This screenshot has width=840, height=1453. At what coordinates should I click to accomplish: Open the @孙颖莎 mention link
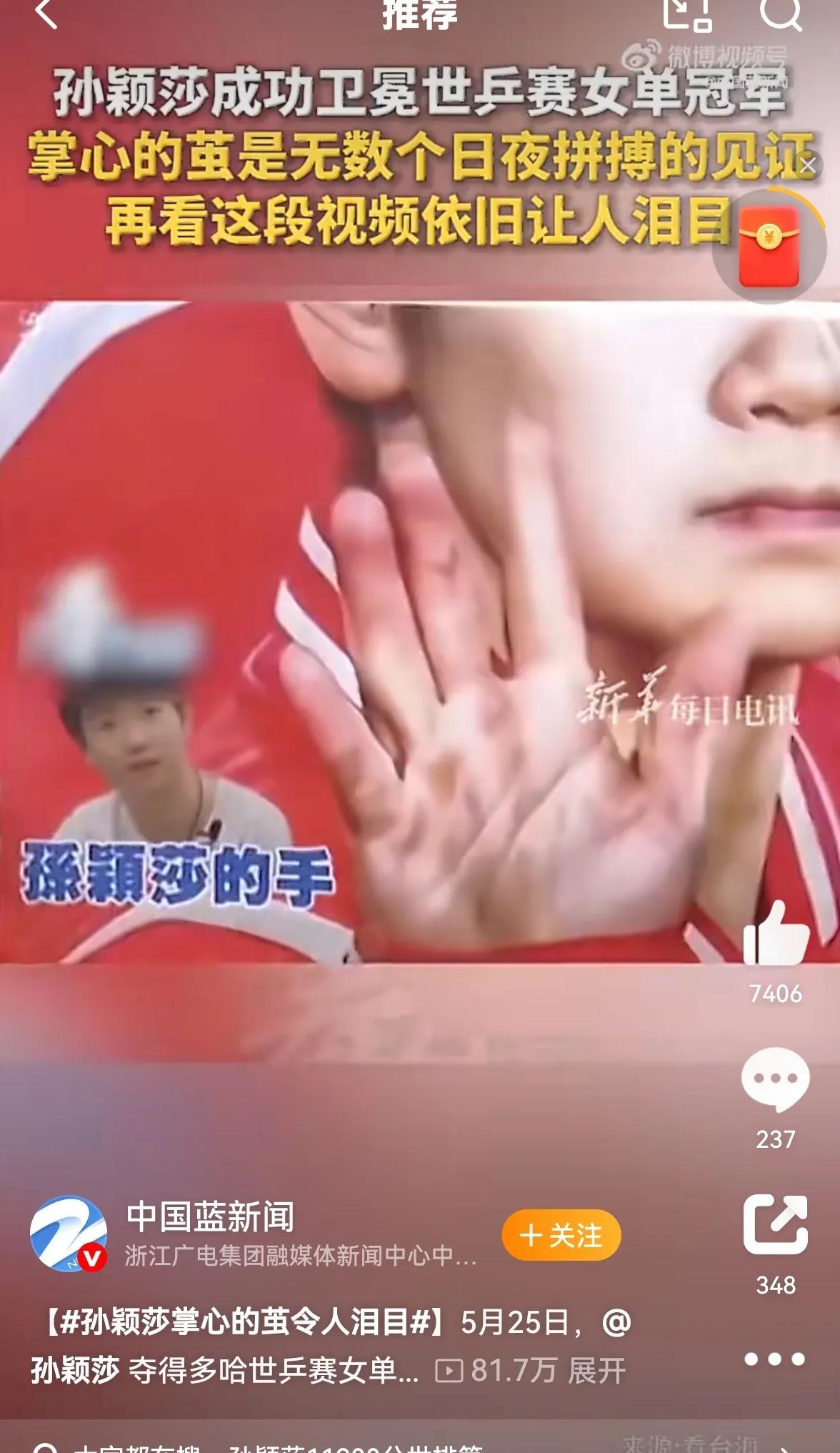pos(75,1371)
